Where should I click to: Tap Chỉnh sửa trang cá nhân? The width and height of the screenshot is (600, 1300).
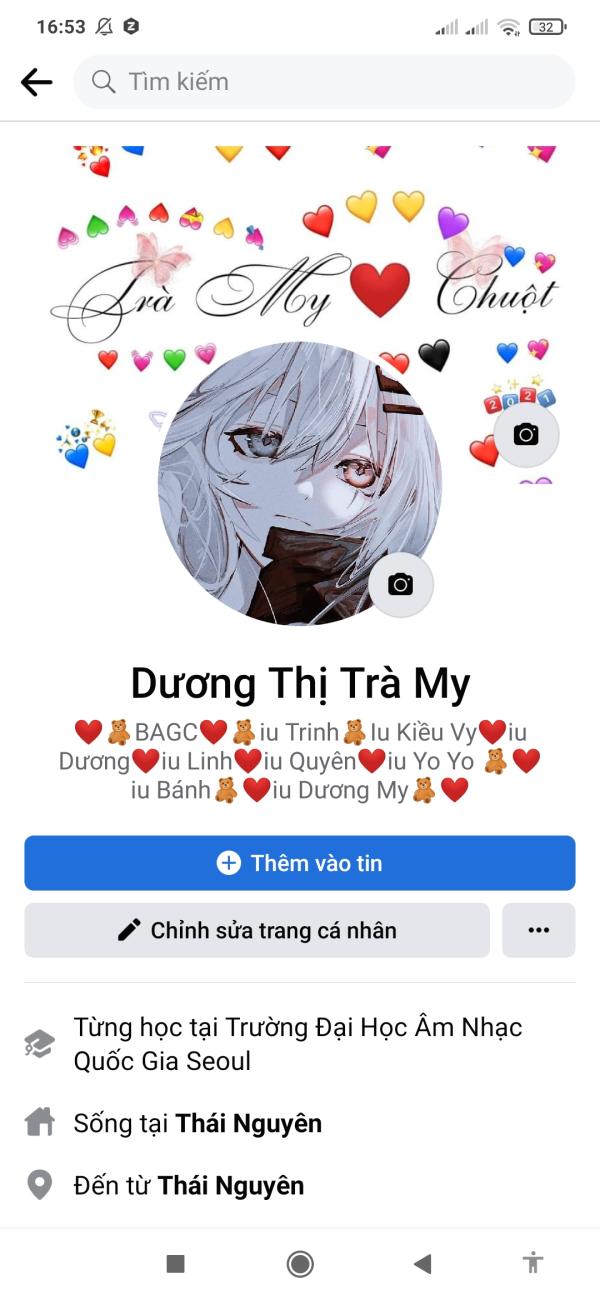(x=257, y=930)
